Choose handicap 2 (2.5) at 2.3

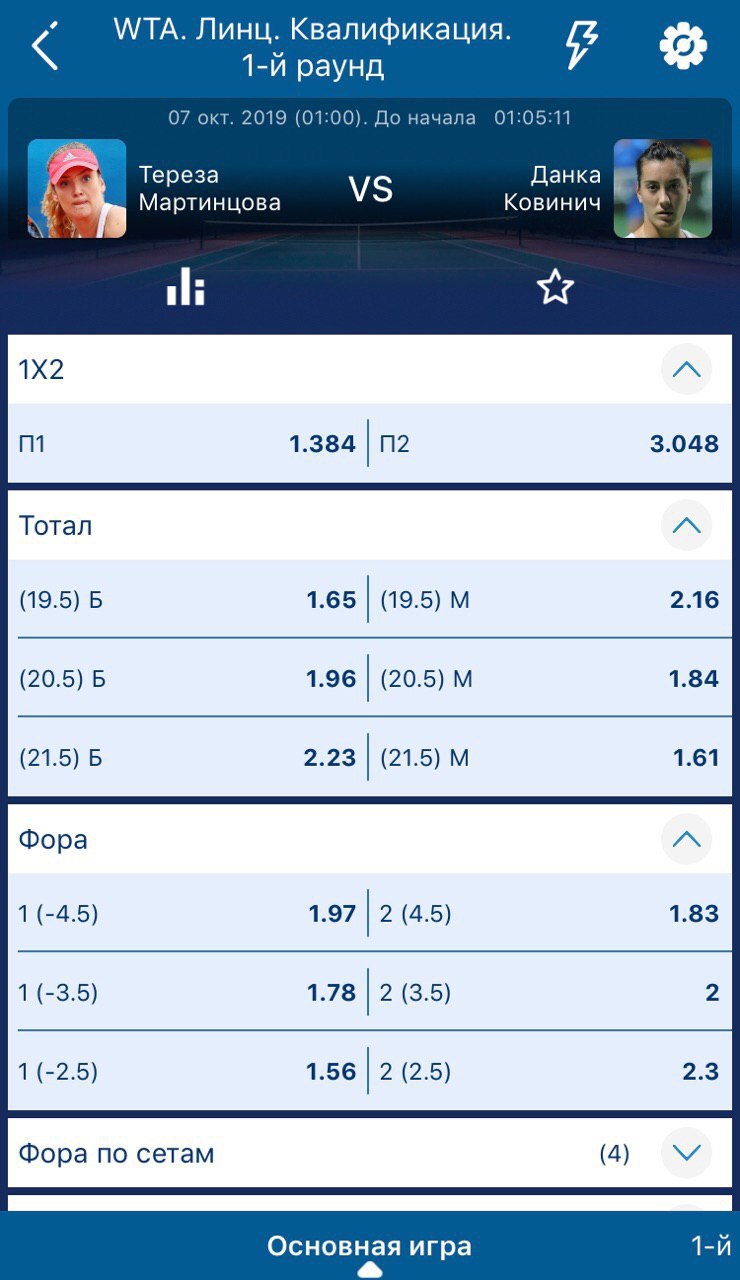point(550,1072)
